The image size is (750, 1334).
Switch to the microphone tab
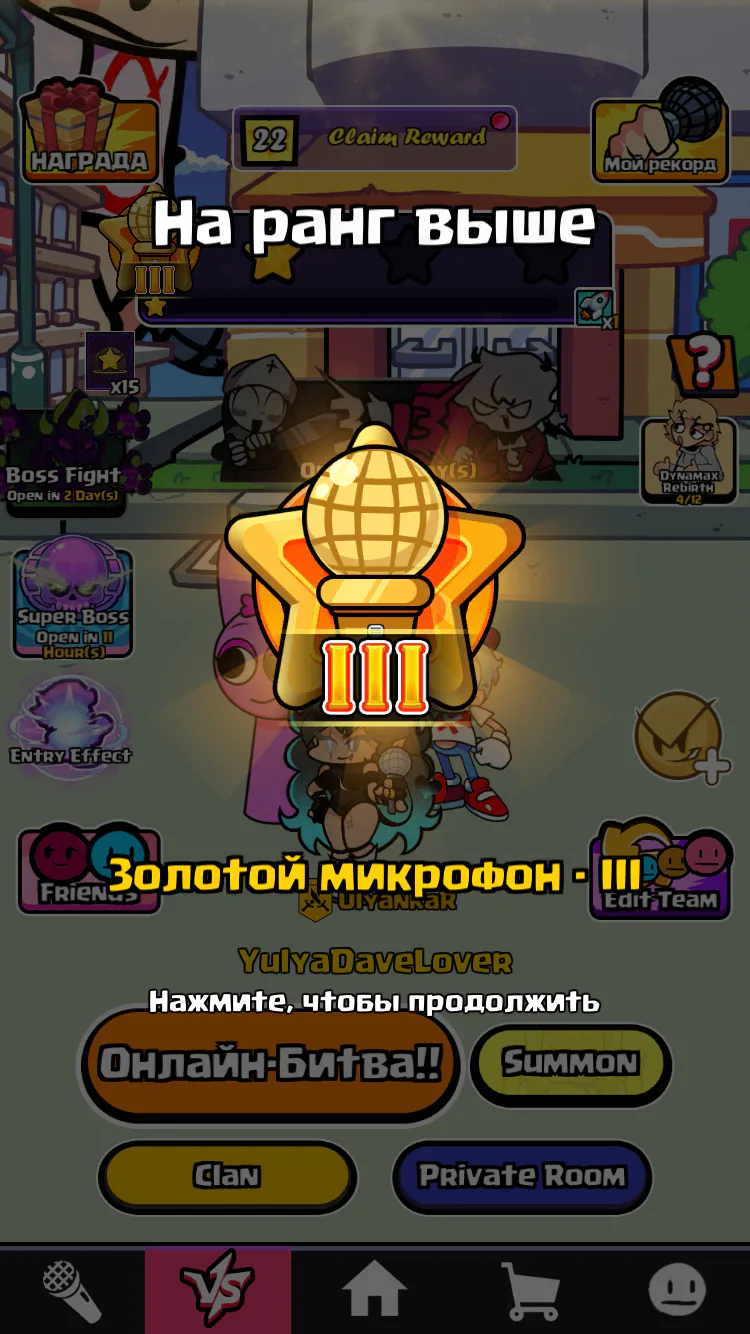(x=72, y=1290)
